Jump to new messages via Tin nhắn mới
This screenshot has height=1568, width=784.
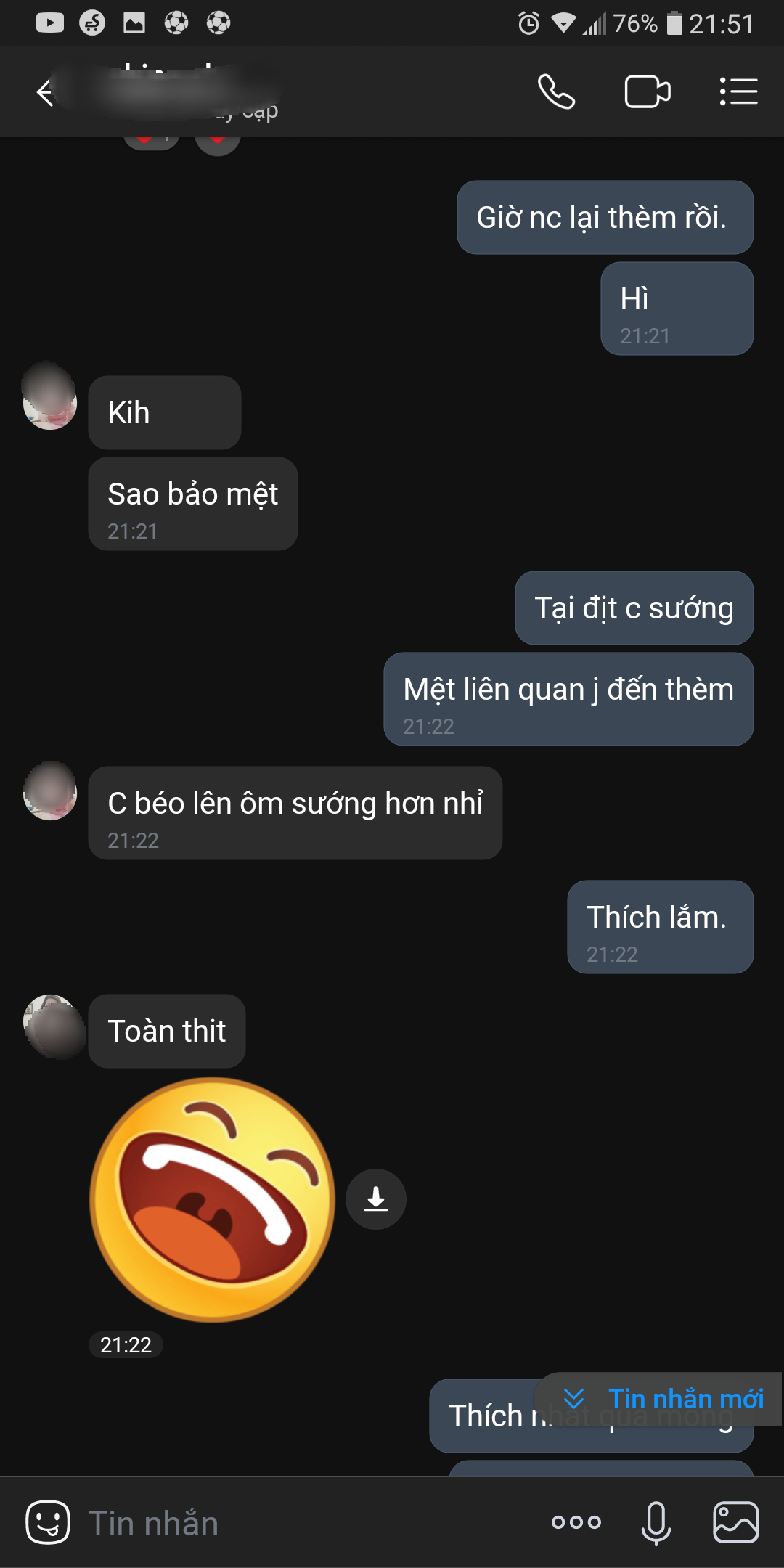tap(662, 1399)
